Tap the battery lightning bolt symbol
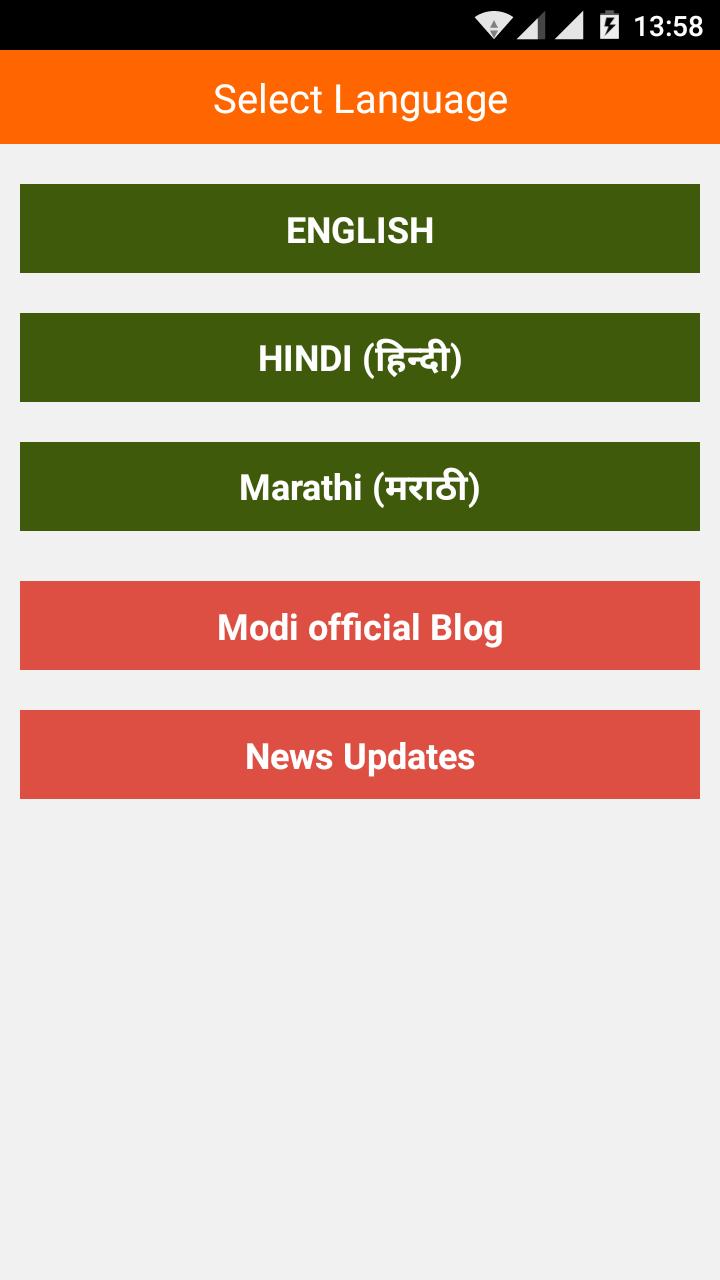This screenshot has height=1280, width=720. [x=610, y=25]
